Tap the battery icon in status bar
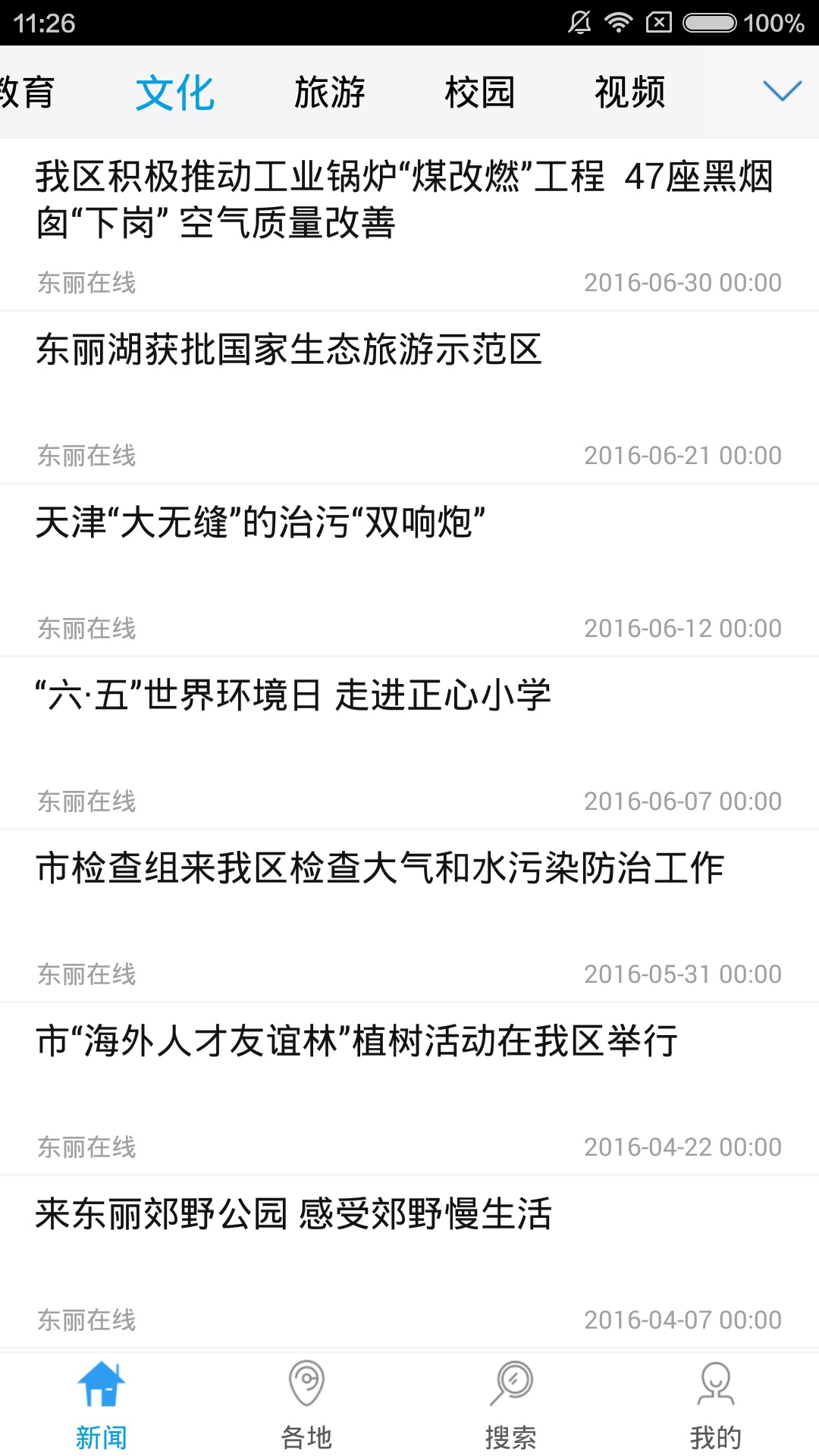819x1456 pixels. click(708, 23)
